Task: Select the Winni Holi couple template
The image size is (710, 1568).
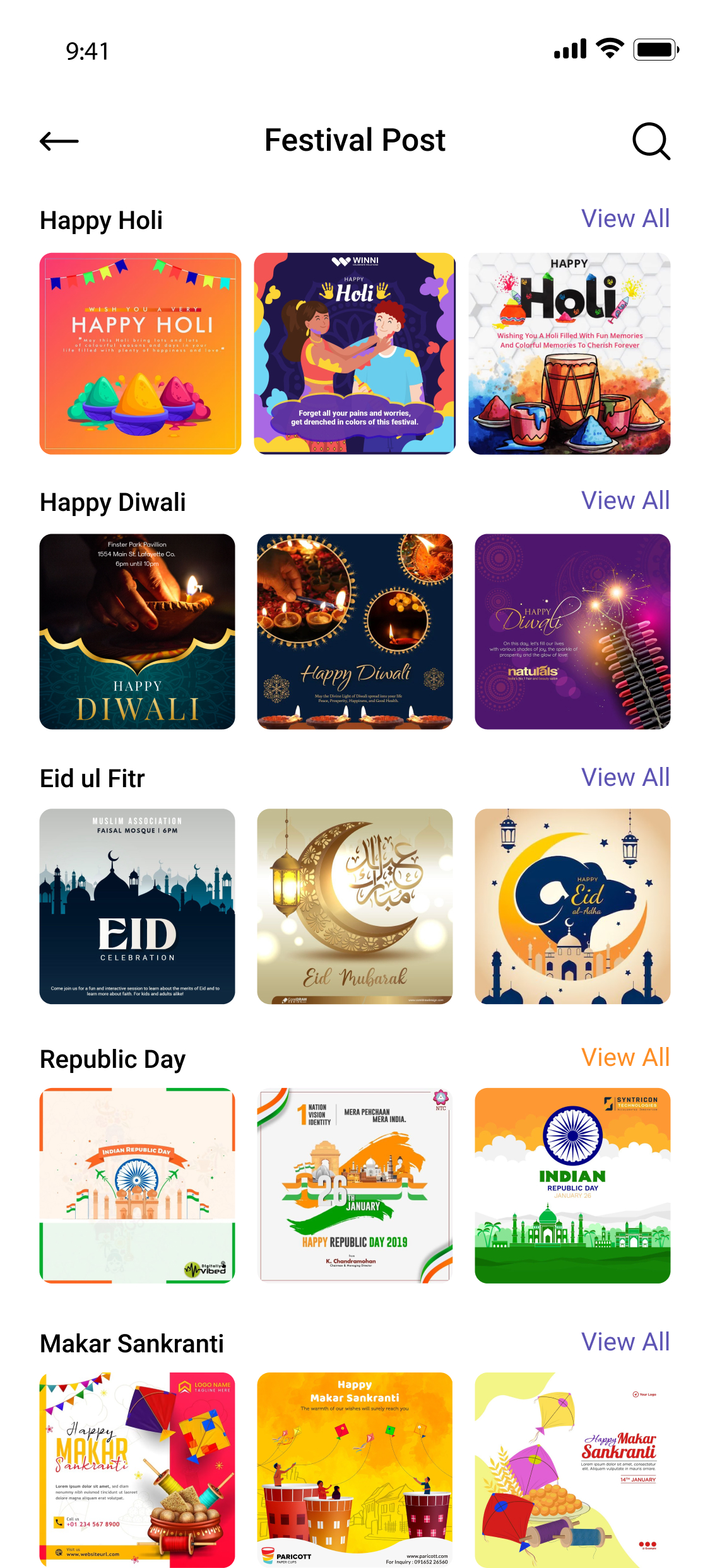Action: pos(355,353)
